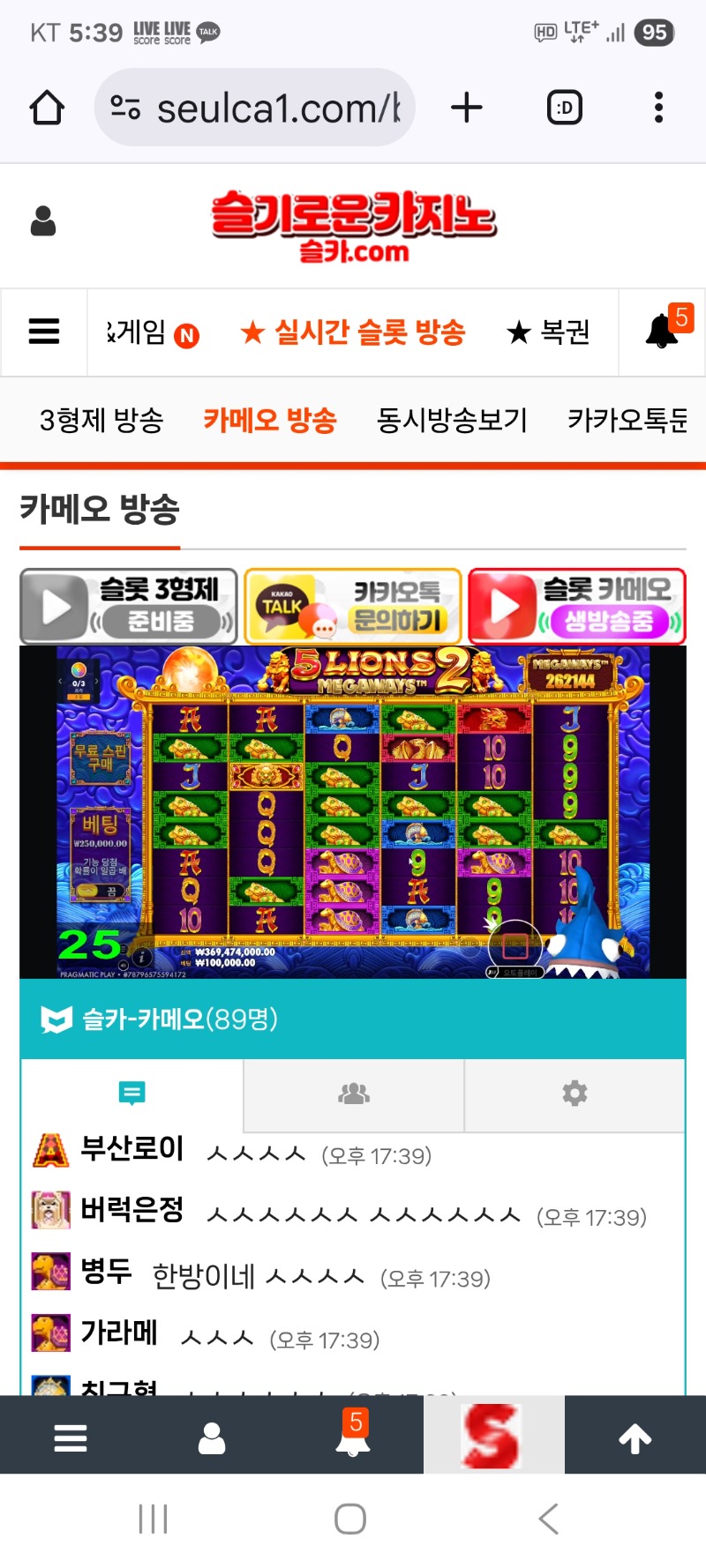Open the chat settings gear tab
Viewport: 706px width, 1568px height.
[575, 1094]
